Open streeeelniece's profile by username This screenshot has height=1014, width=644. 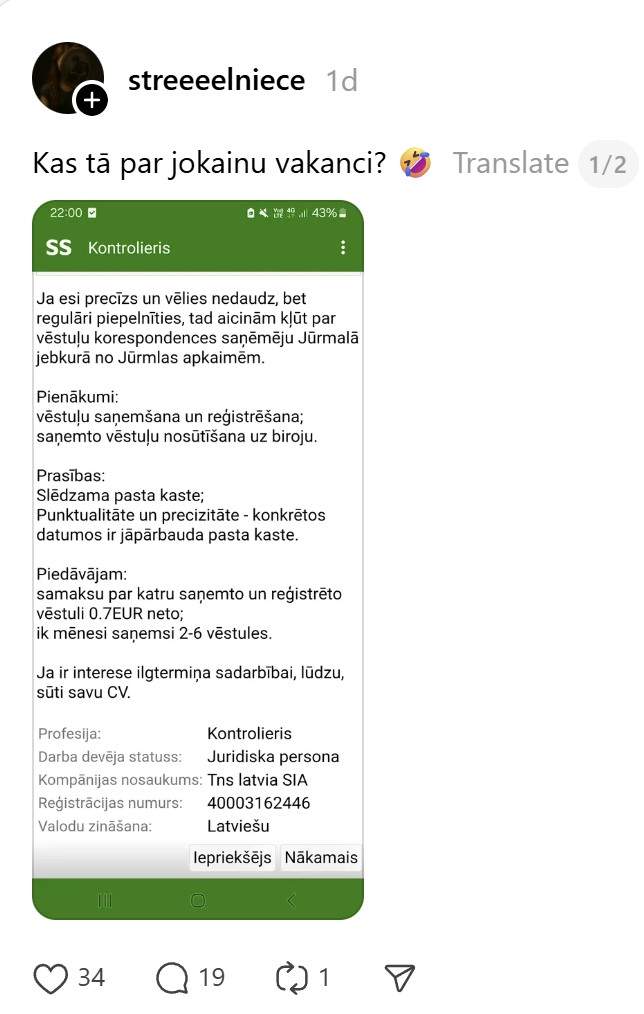[x=216, y=80]
